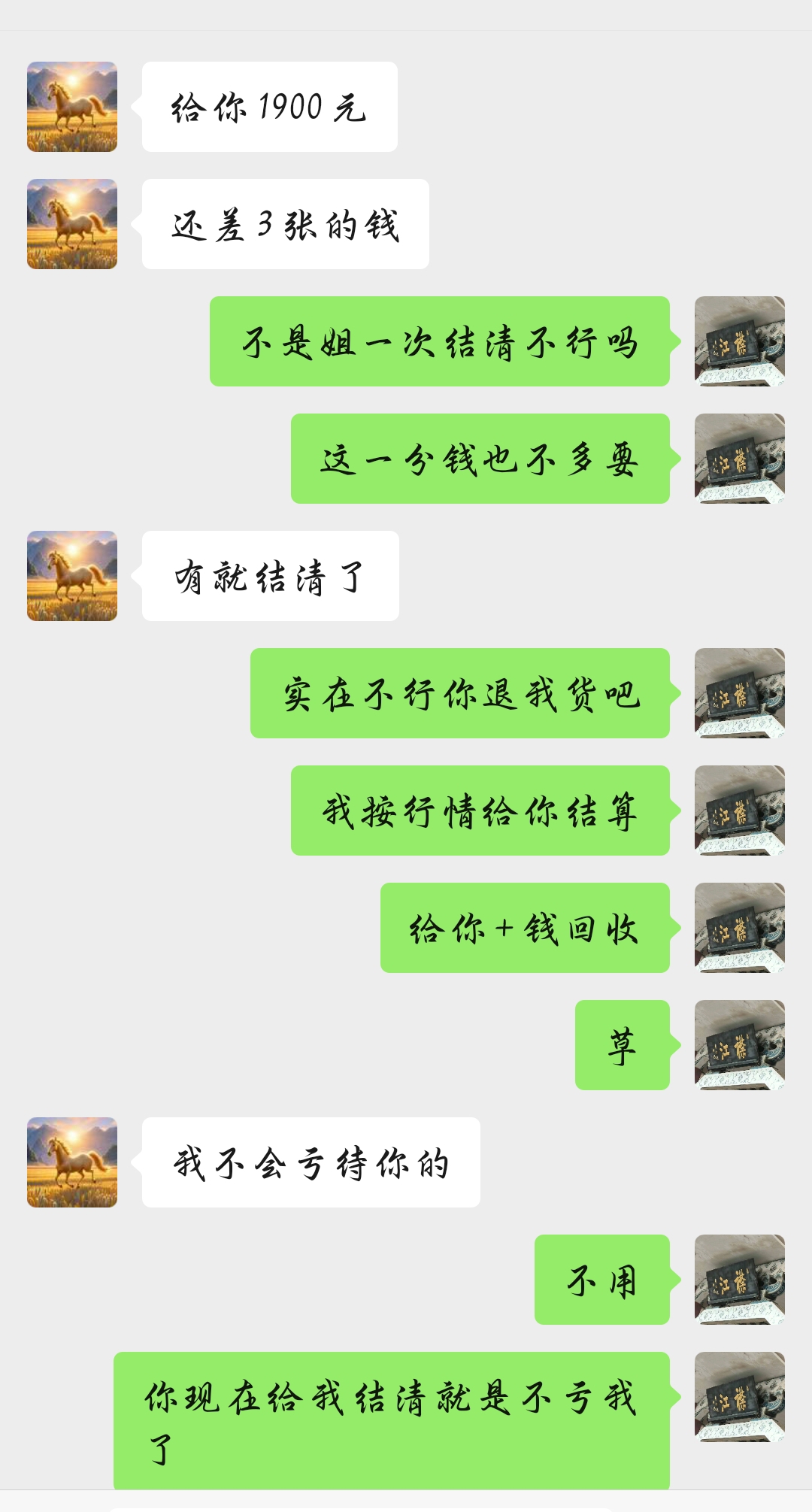This screenshot has width=812, height=1512.
Task: Open the contact avatar beside "我不会亏待你的"
Action: tap(72, 1162)
